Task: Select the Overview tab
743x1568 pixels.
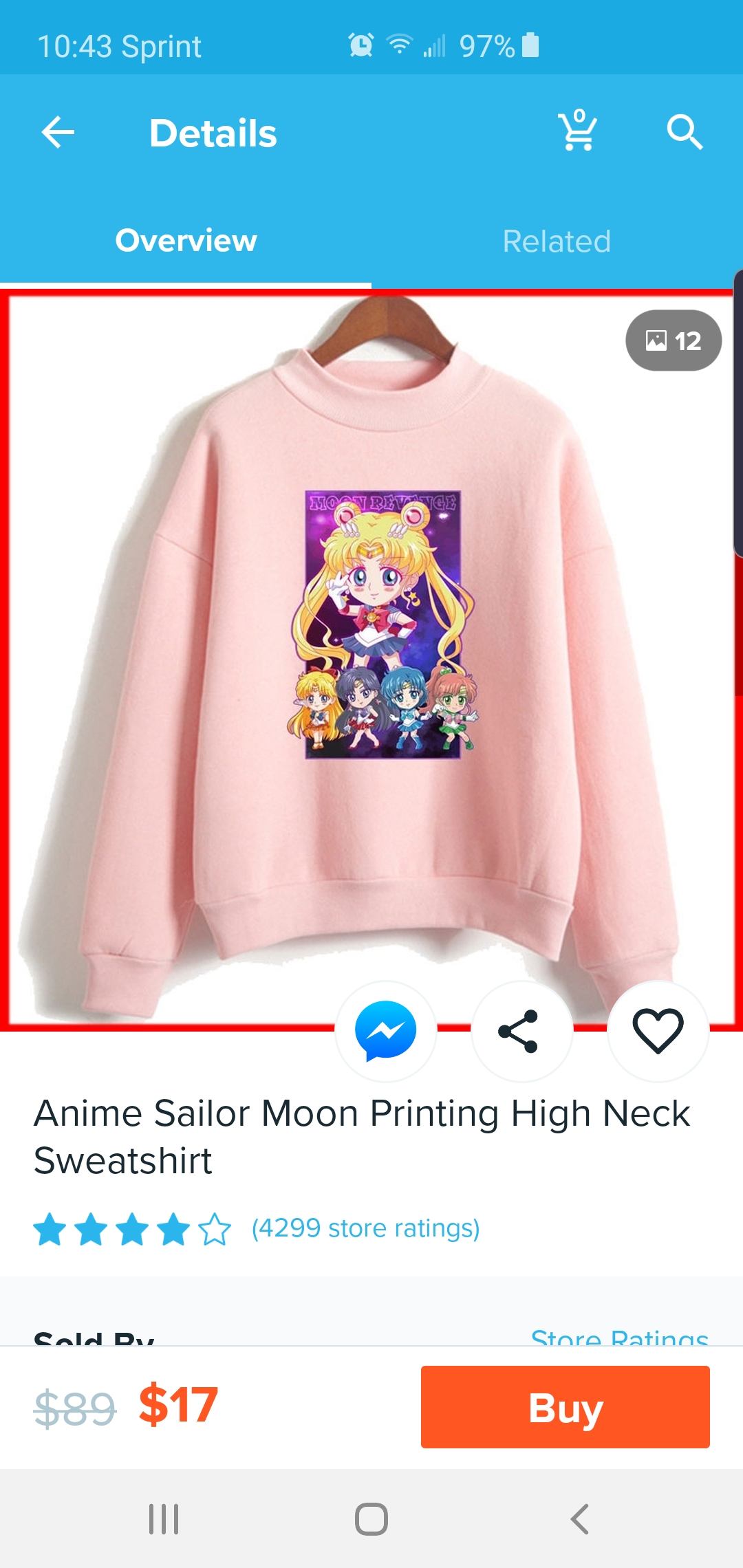Action: 186,241
